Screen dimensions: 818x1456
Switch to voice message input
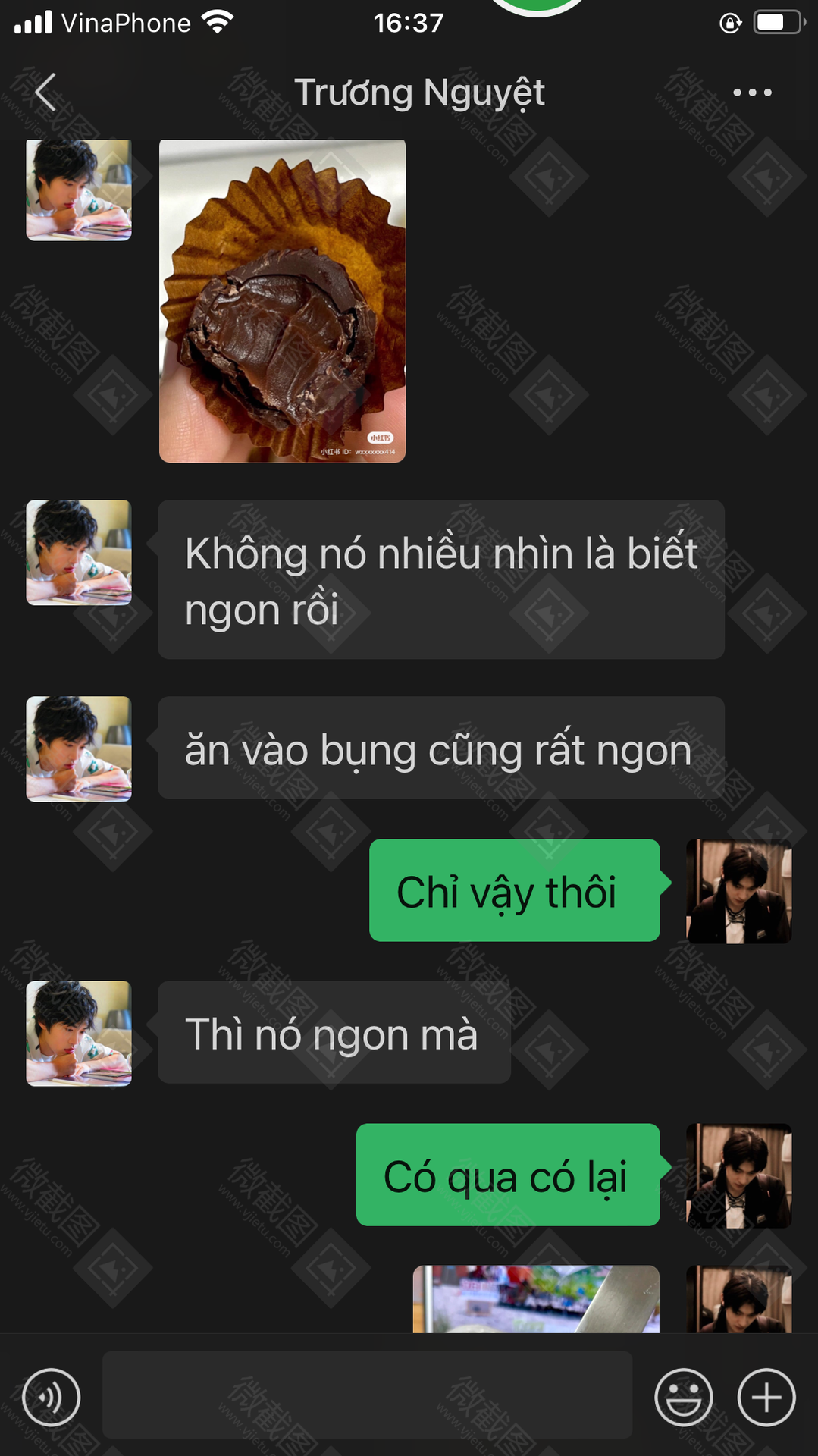tap(51, 1398)
